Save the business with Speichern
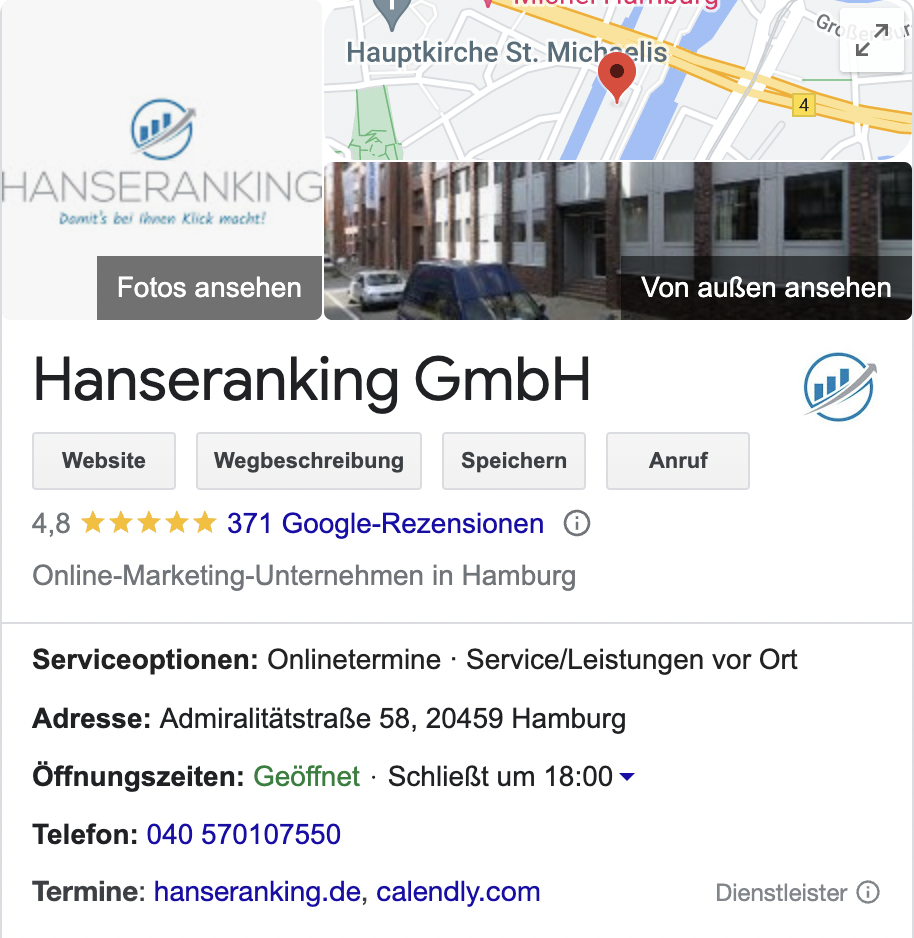This screenshot has height=938, width=914. [x=514, y=461]
